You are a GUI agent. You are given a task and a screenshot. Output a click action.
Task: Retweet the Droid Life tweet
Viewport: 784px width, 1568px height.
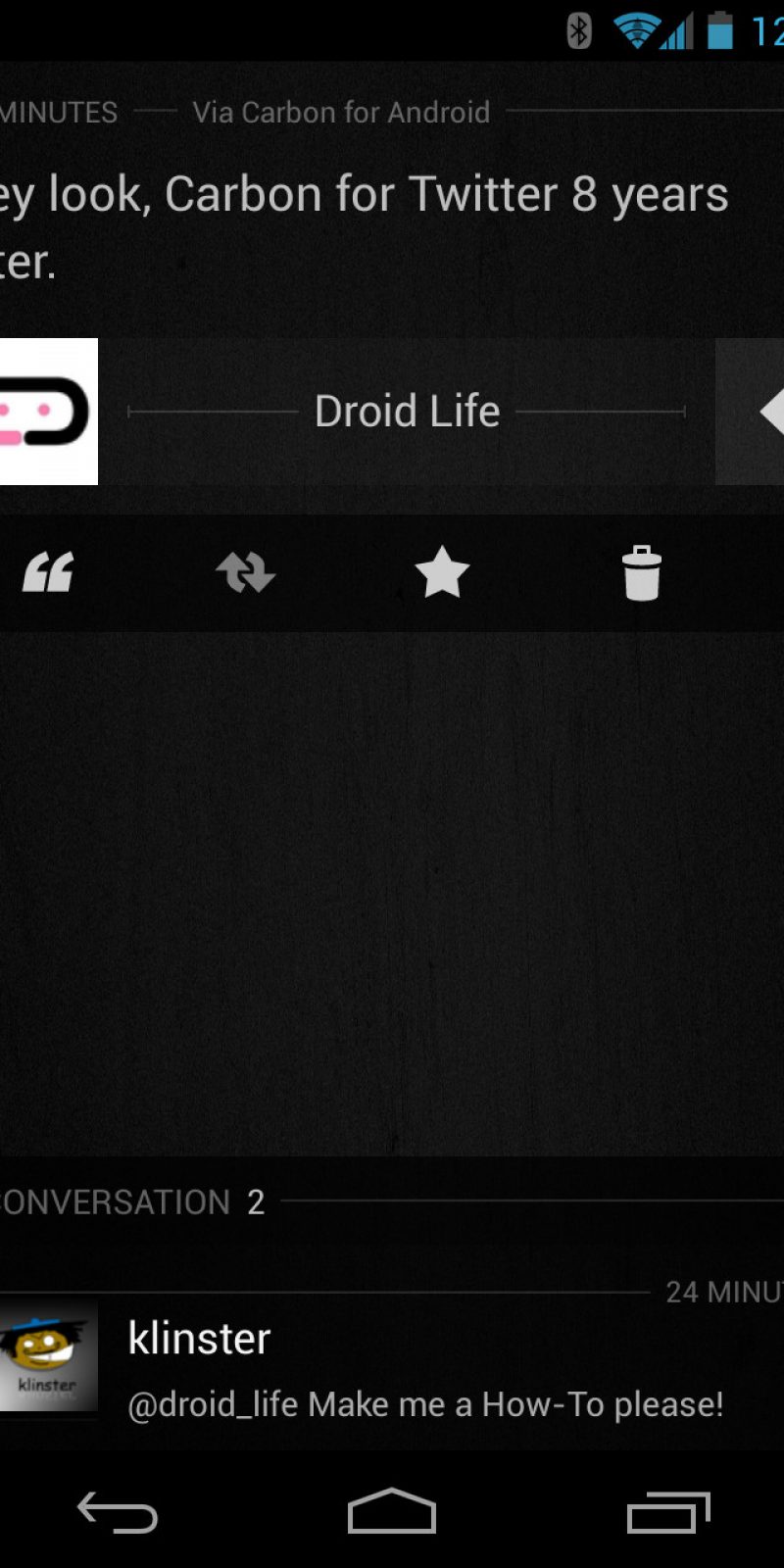point(245,572)
